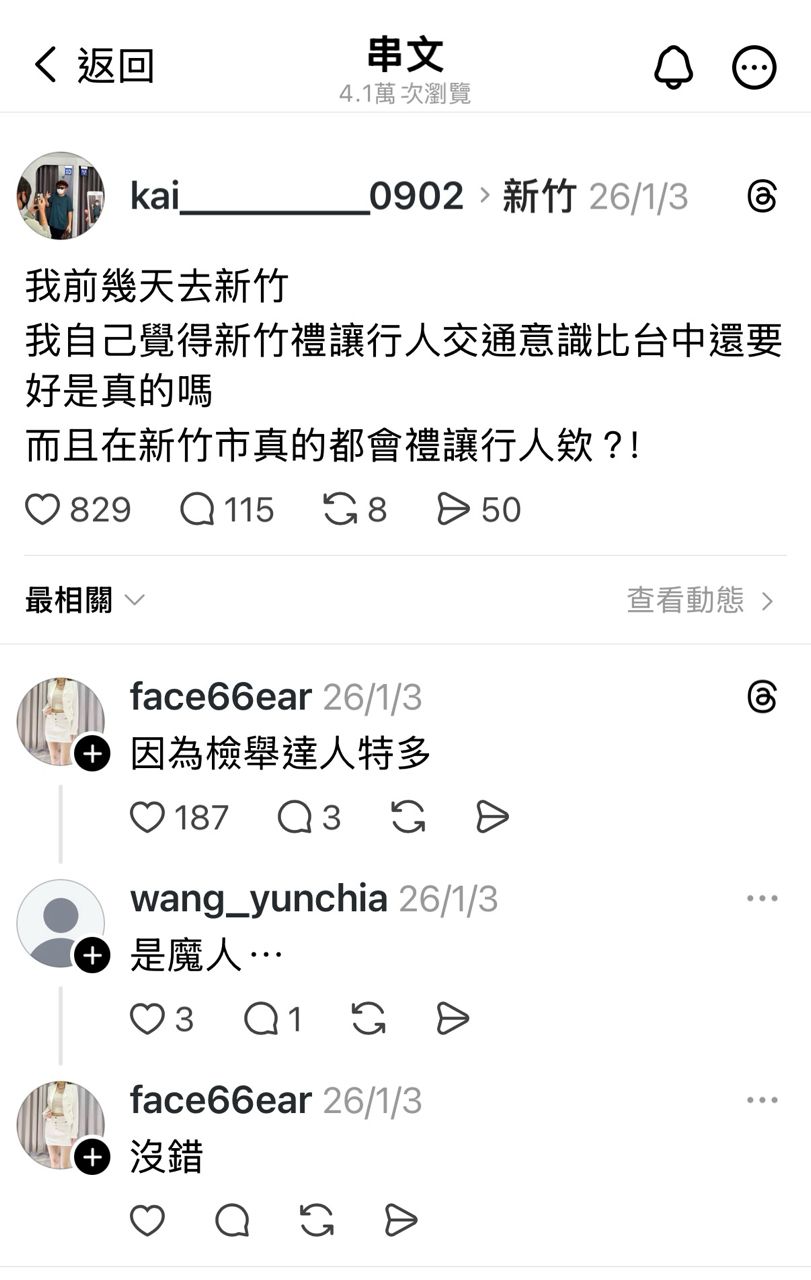Open kai__________0902's profile picture

61,196
